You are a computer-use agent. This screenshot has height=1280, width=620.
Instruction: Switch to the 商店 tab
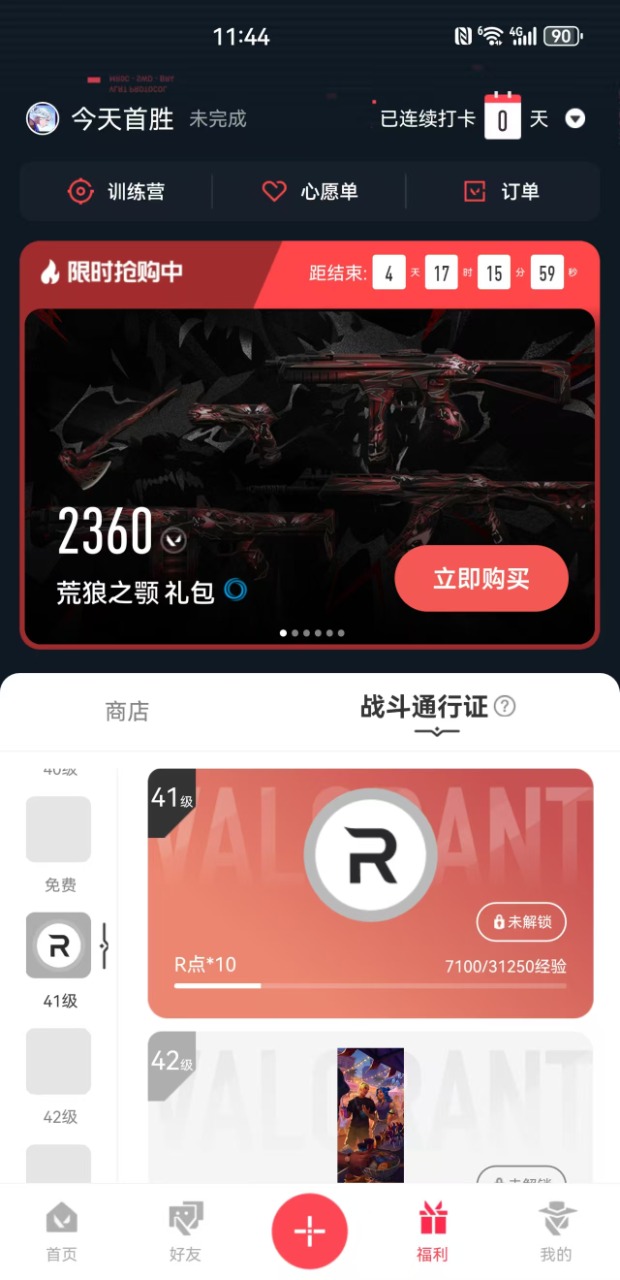tap(127, 711)
